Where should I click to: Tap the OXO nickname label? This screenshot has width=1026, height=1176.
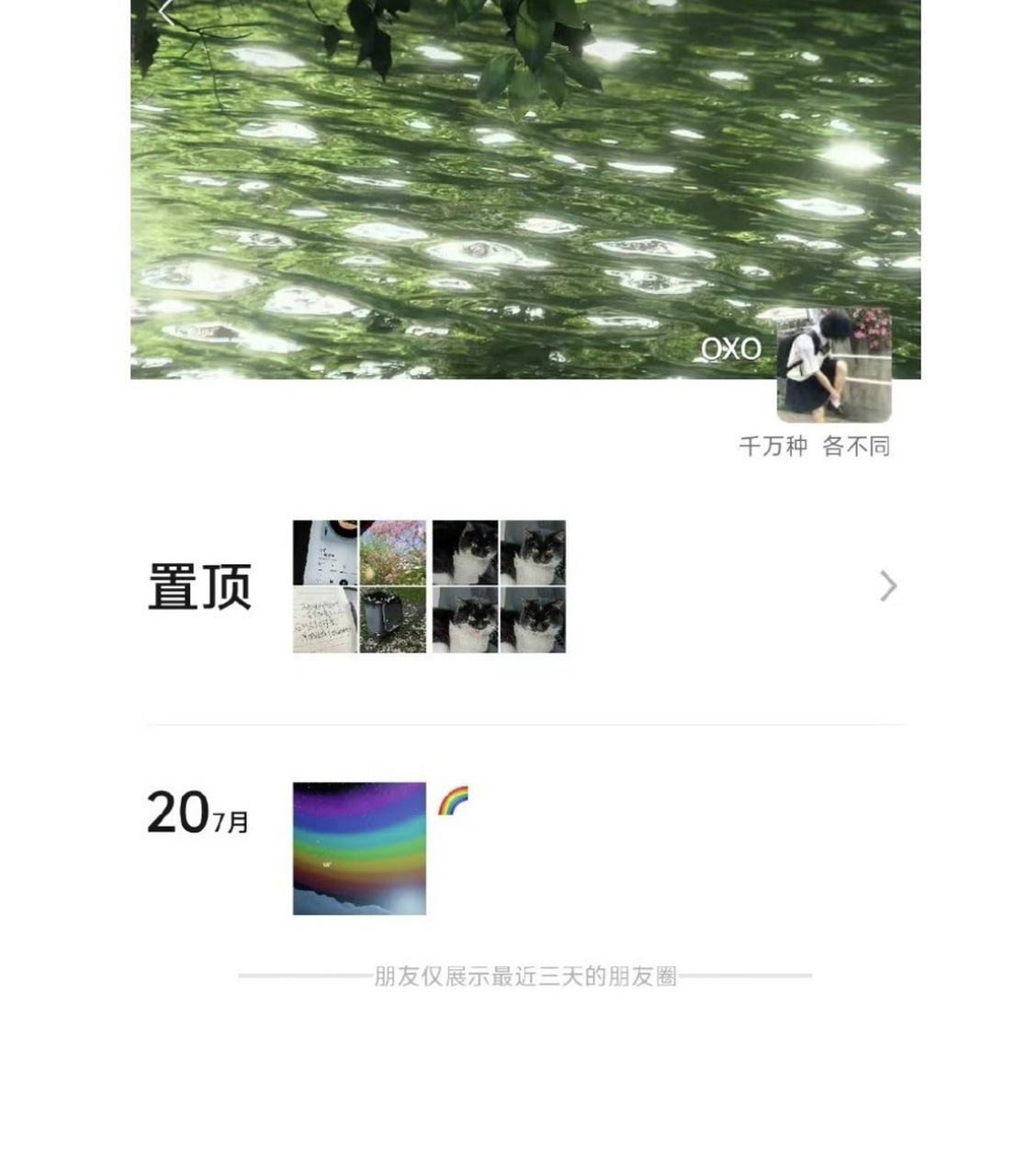(734, 348)
